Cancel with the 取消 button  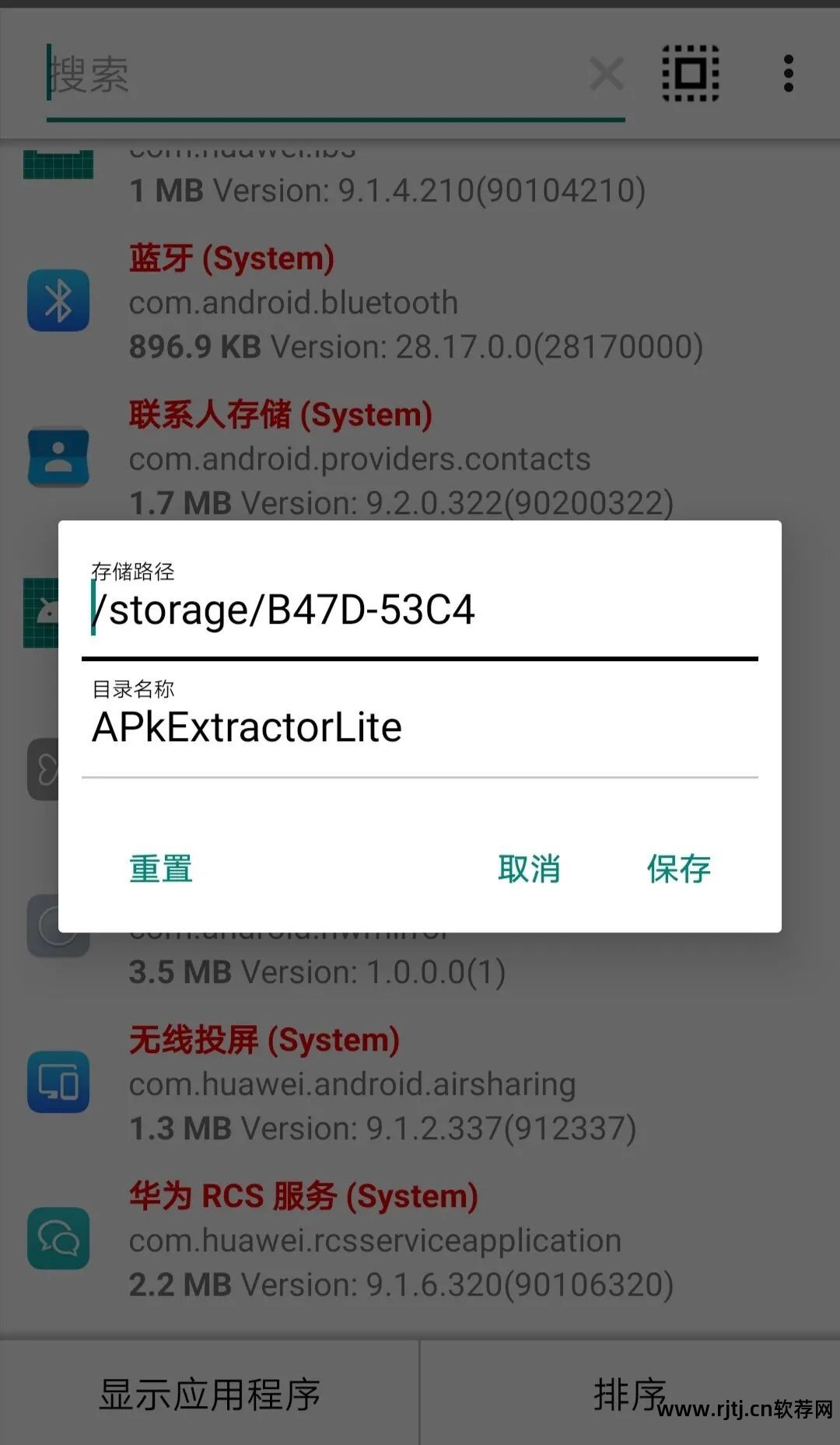529,869
